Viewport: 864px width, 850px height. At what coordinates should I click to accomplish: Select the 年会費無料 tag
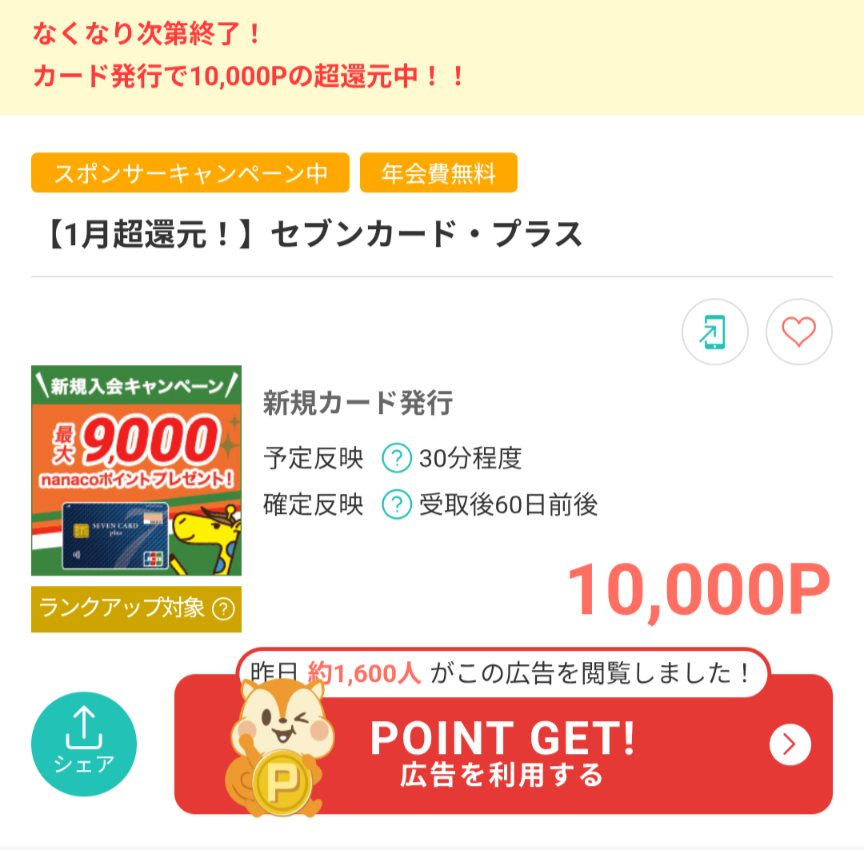click(438, 173)
